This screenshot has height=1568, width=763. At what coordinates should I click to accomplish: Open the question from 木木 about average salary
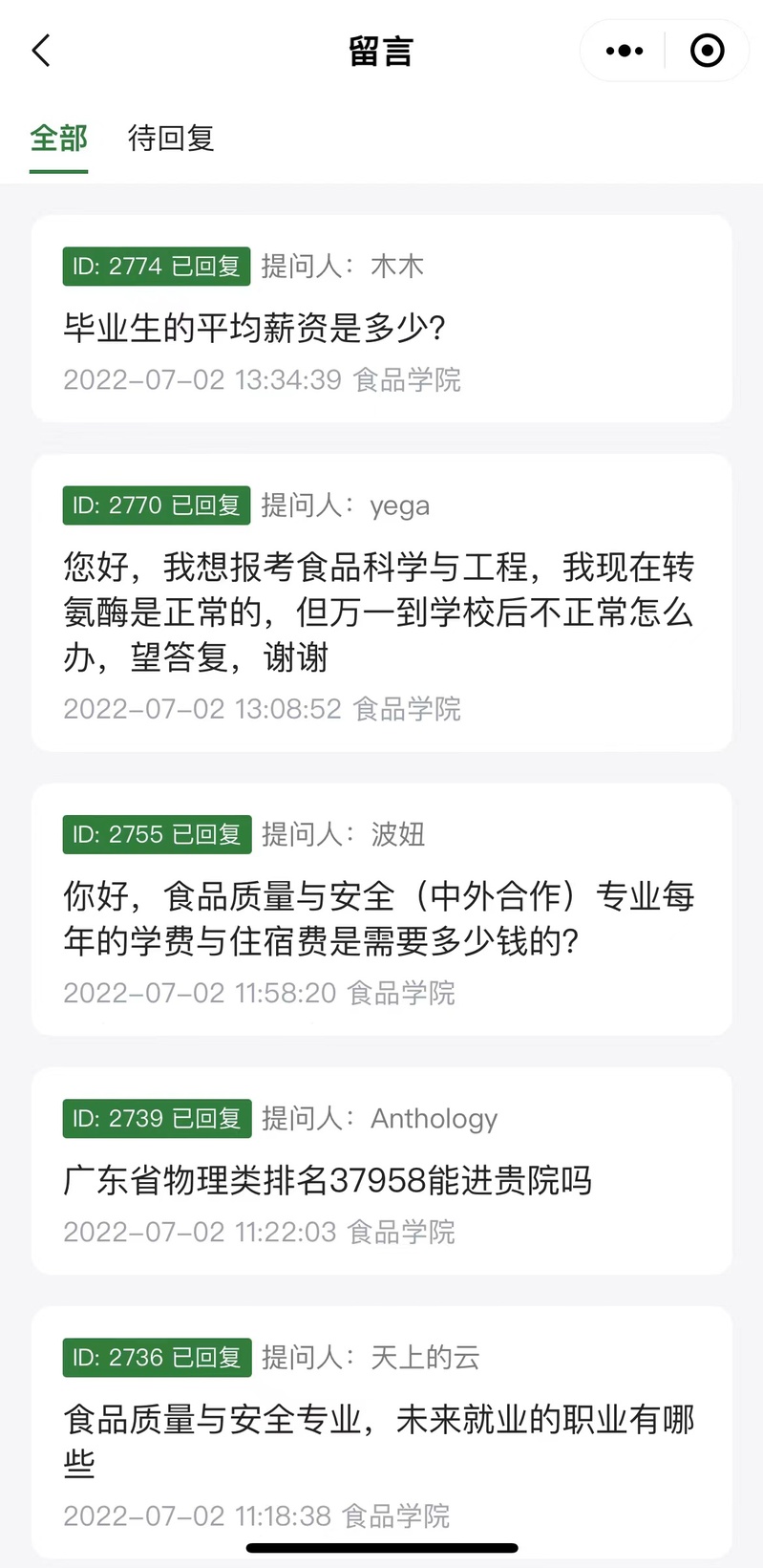click(x=382, y=319)
